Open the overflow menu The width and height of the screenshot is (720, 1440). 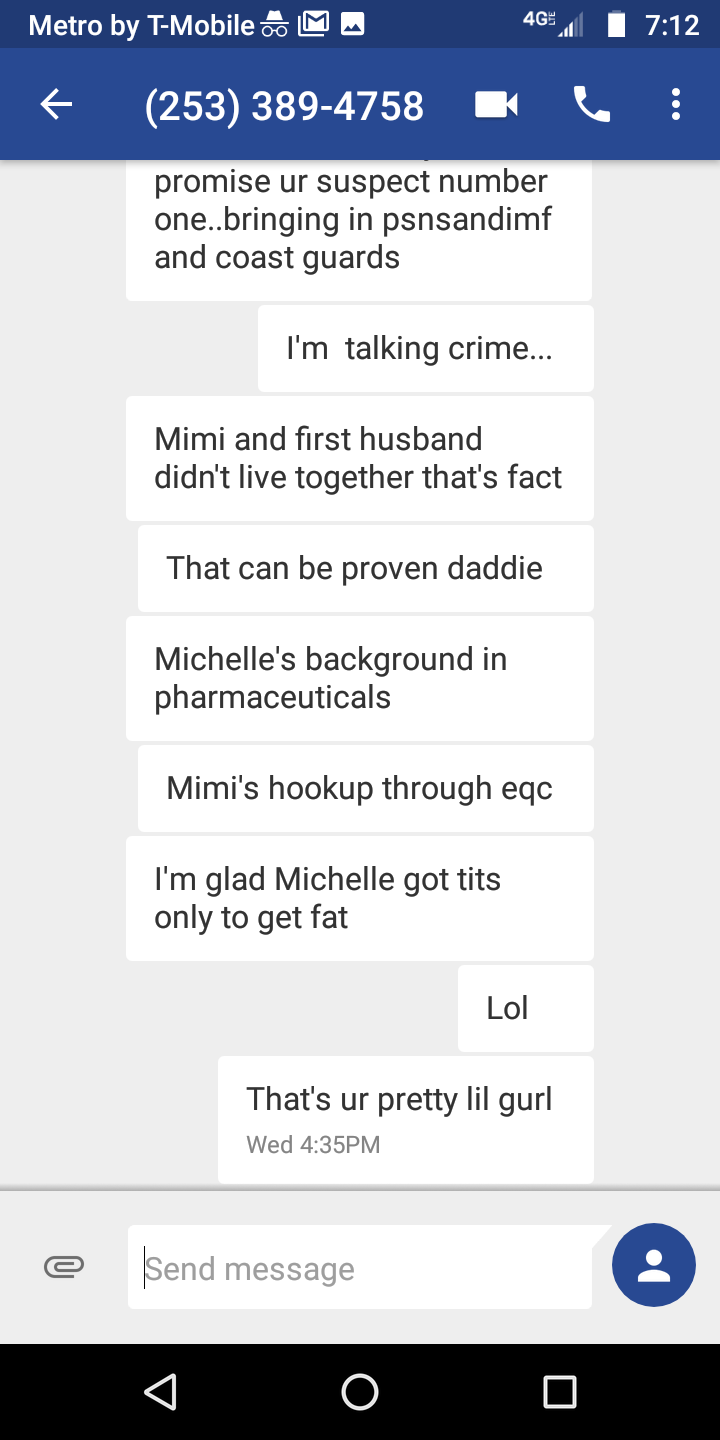[676, 105]
